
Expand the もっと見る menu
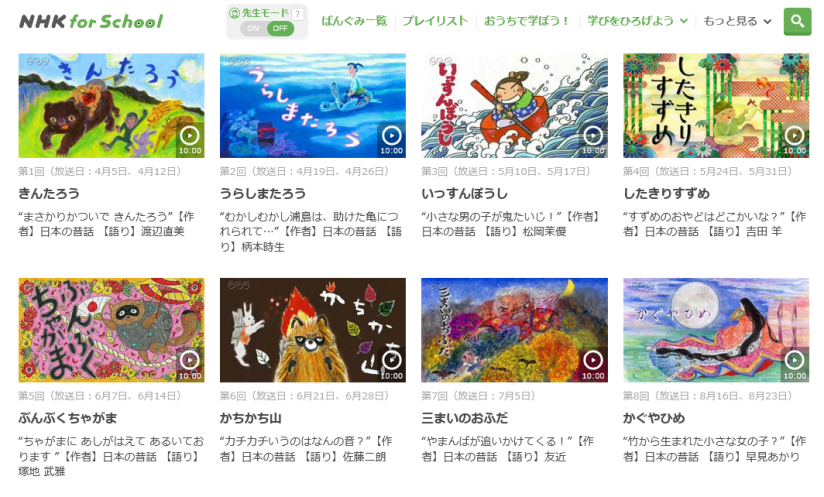point(737,21)
